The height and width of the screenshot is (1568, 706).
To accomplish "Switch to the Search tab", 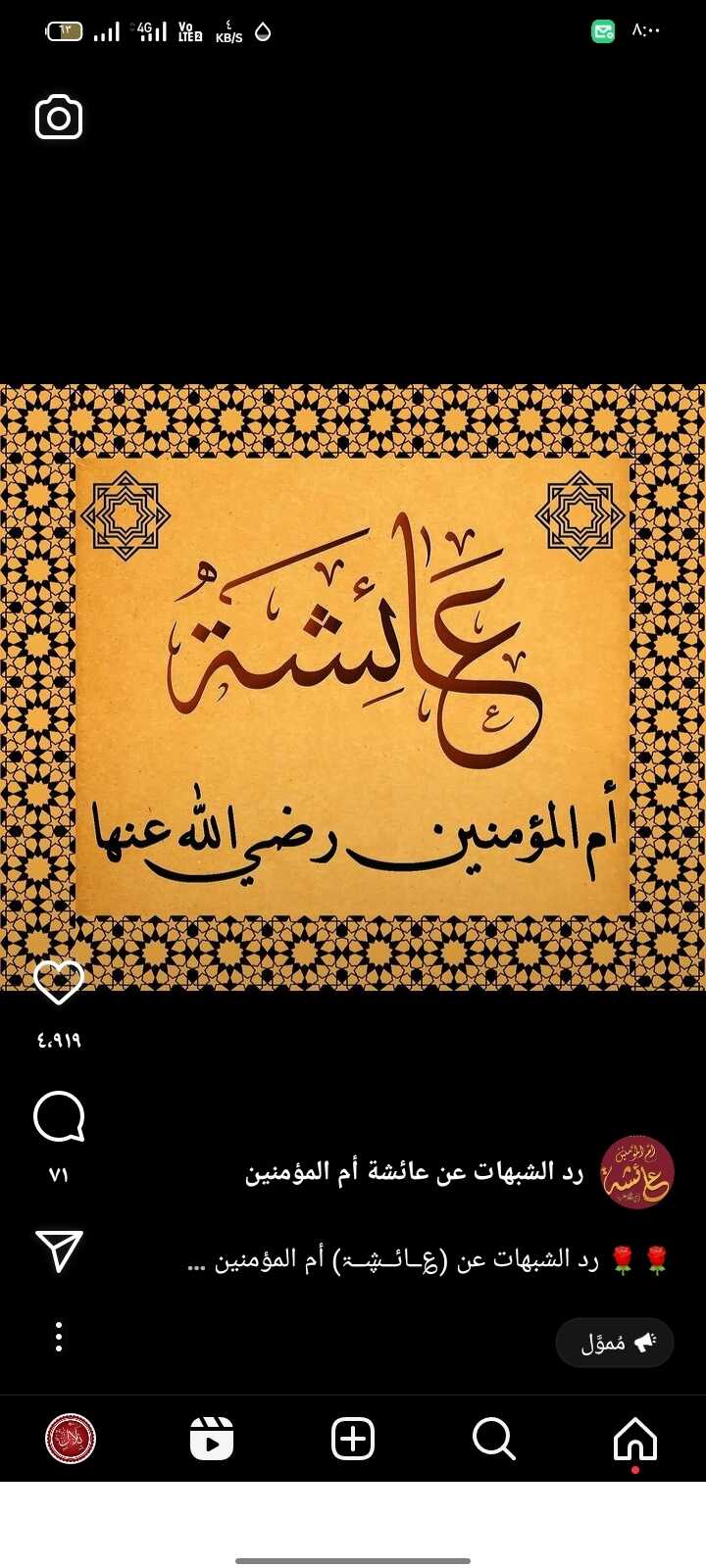I will tap(493, 1440).
